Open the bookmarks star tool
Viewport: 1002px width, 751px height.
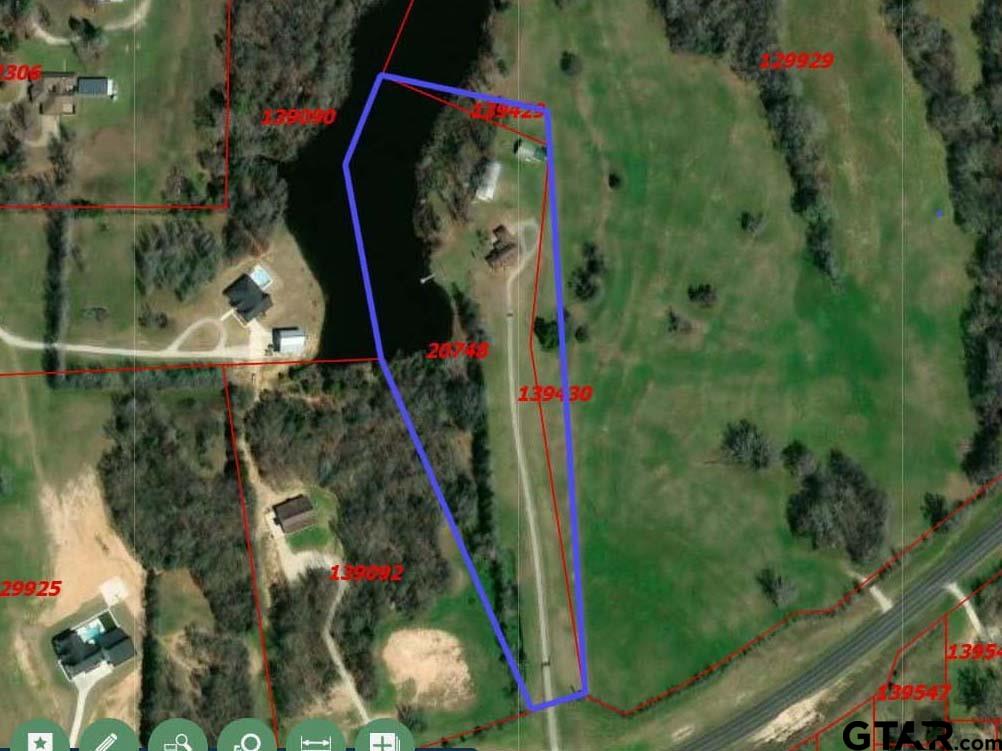coord(39,741)
